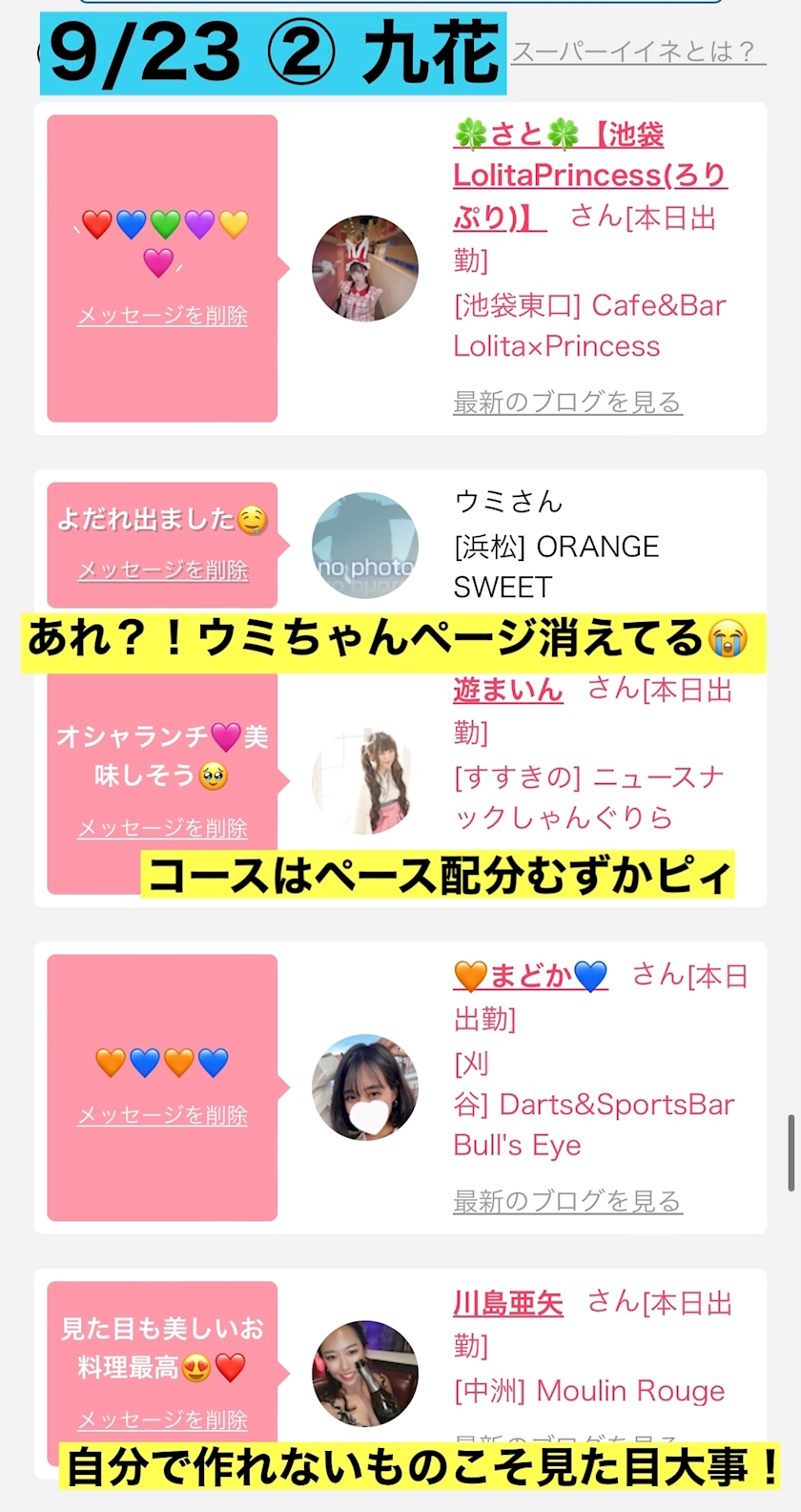Open 遊まいん's profile link

coord(508,690)
